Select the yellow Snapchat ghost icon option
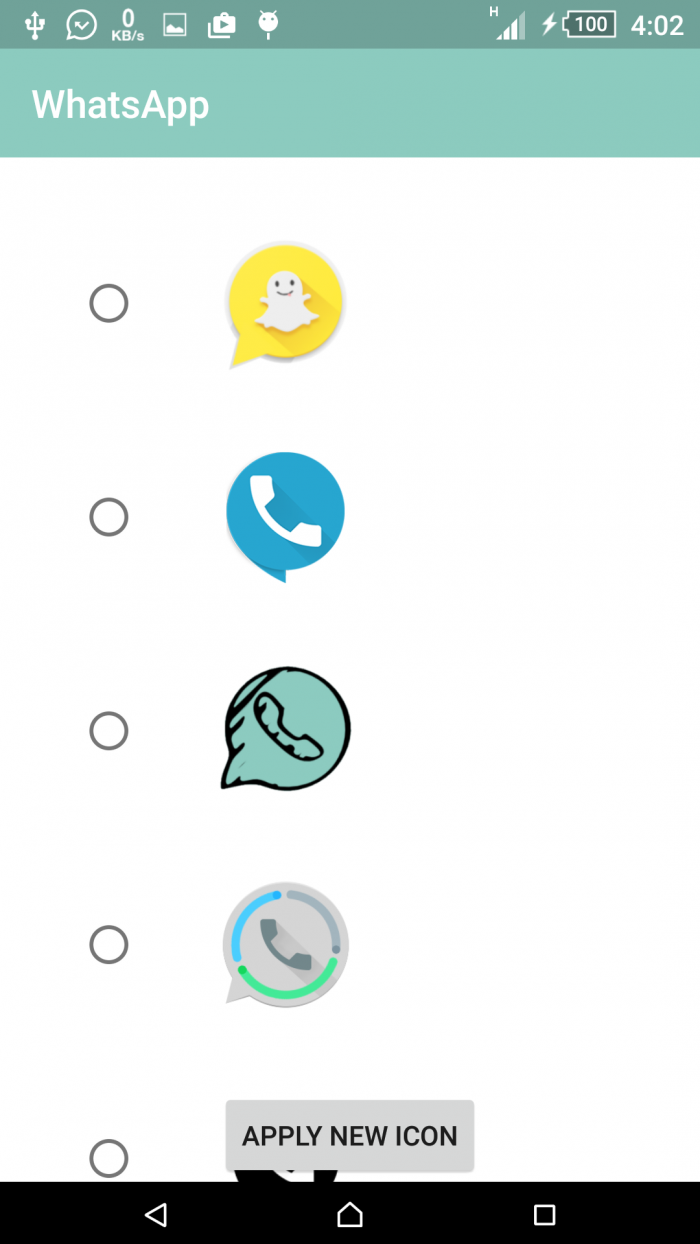The width and height of the screenshot is (700, 1244). [109, 303]
